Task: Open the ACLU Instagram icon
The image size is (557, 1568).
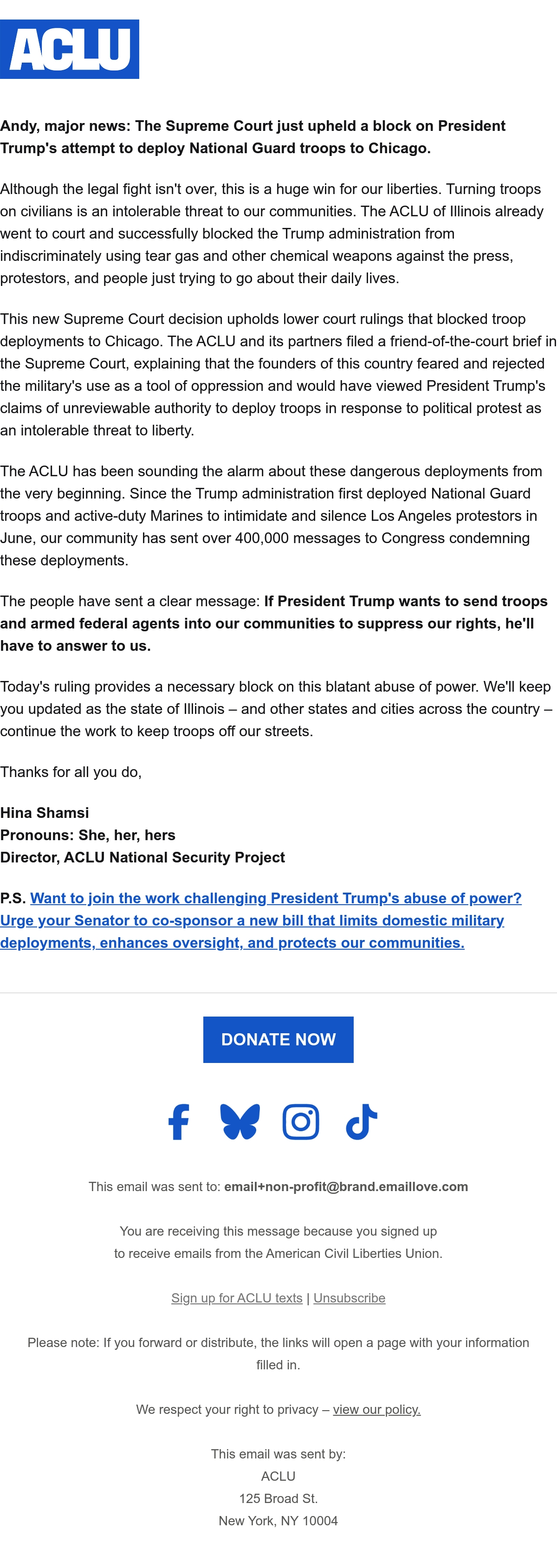Action: coord(301,1121)
